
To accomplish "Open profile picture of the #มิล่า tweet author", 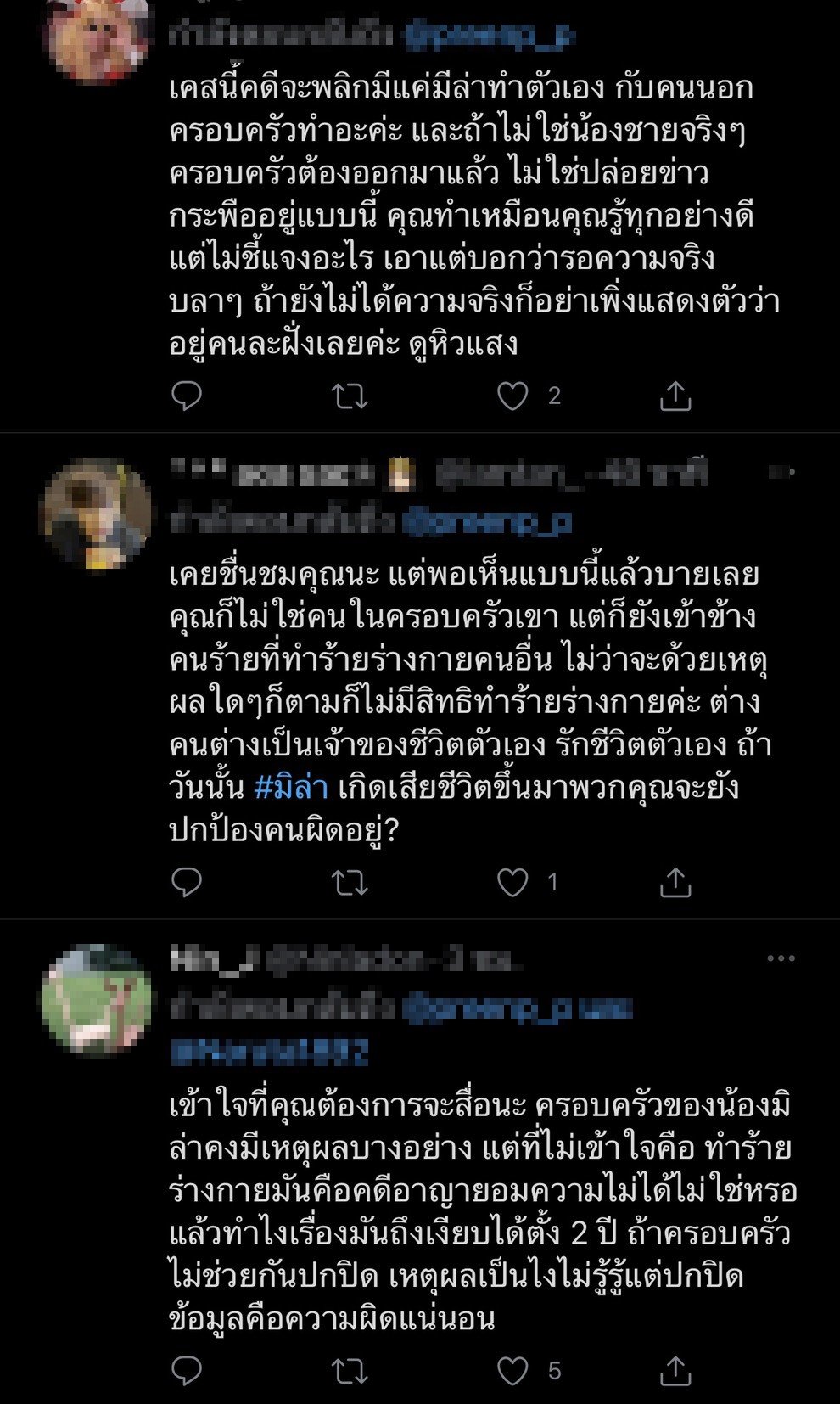I will click(97, 512).
